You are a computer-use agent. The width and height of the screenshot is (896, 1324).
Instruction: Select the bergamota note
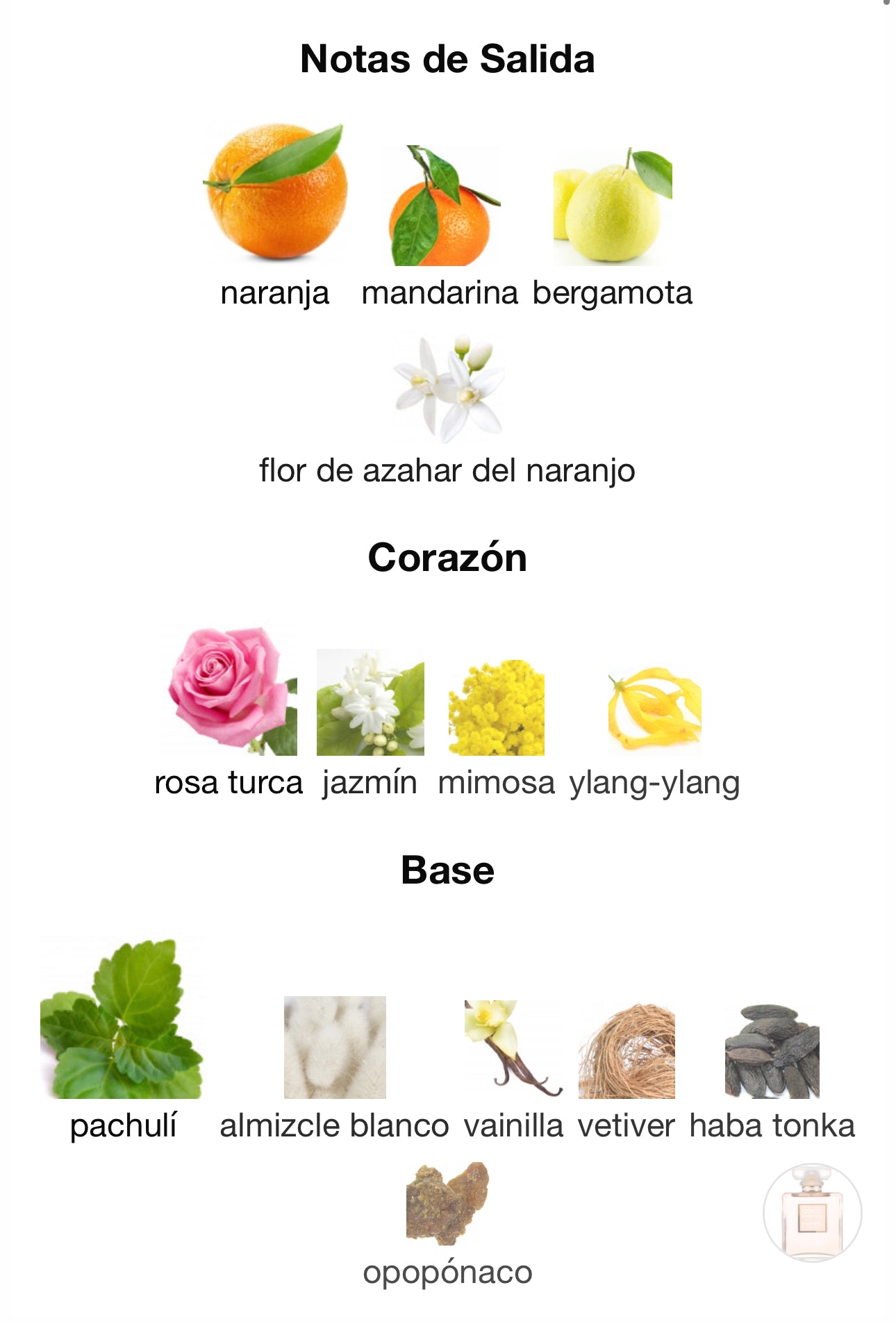(613, 206)
